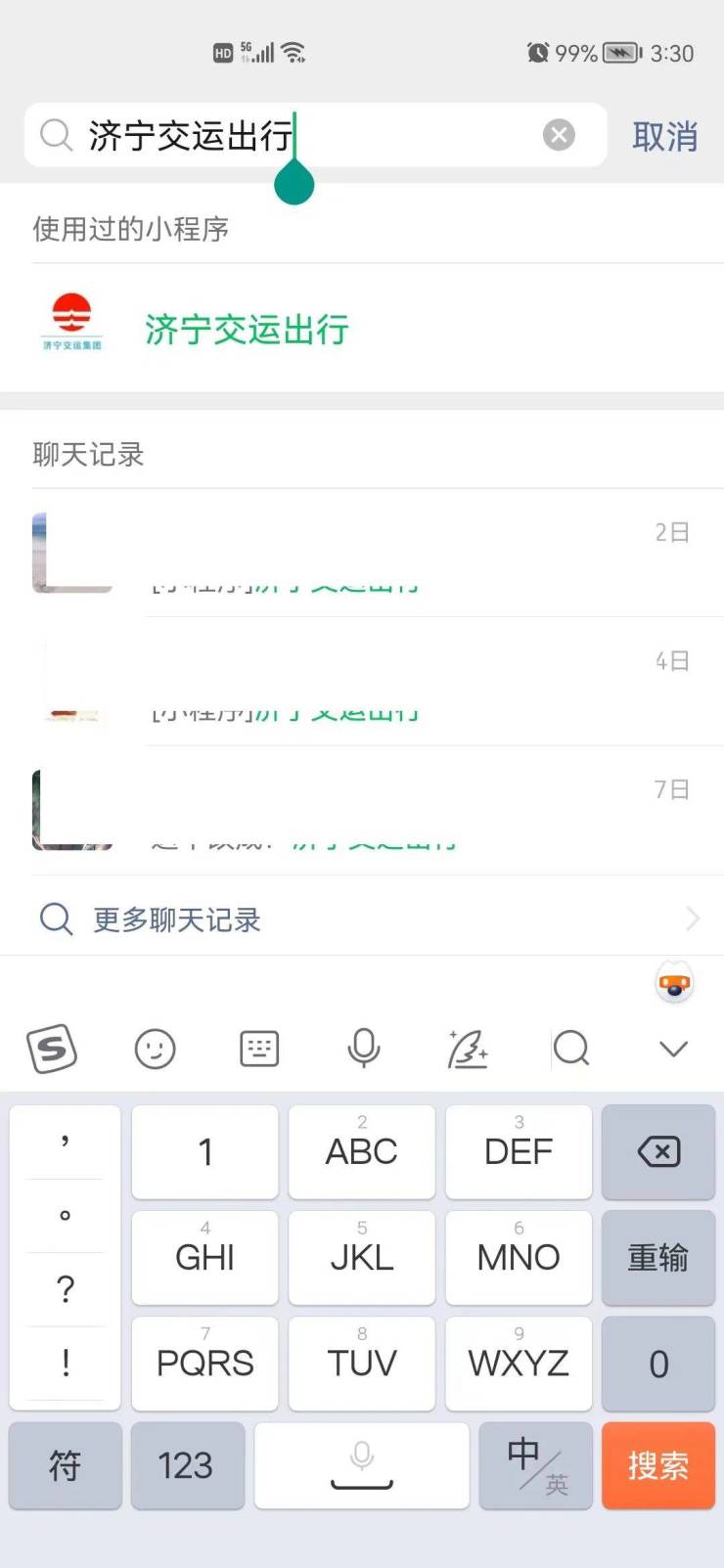This screenshot has height=1568, width=724.
Task: Tap the orange 搜索 key
Action: click(x=657, y=1465)
